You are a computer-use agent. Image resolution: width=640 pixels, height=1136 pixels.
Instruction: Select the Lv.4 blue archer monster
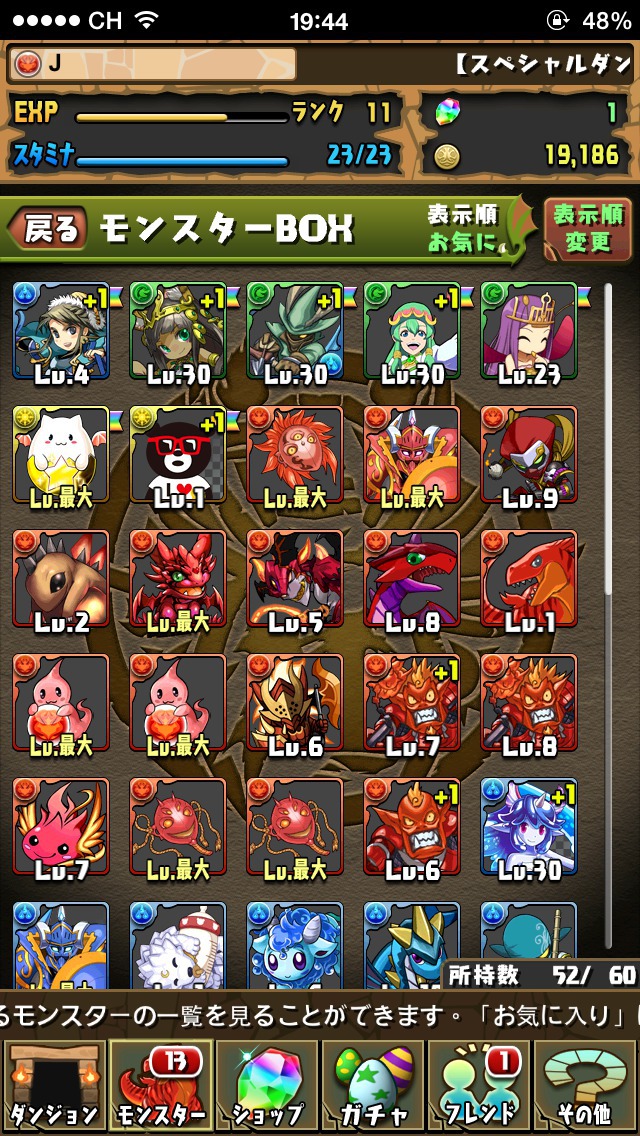pos(61,330)
